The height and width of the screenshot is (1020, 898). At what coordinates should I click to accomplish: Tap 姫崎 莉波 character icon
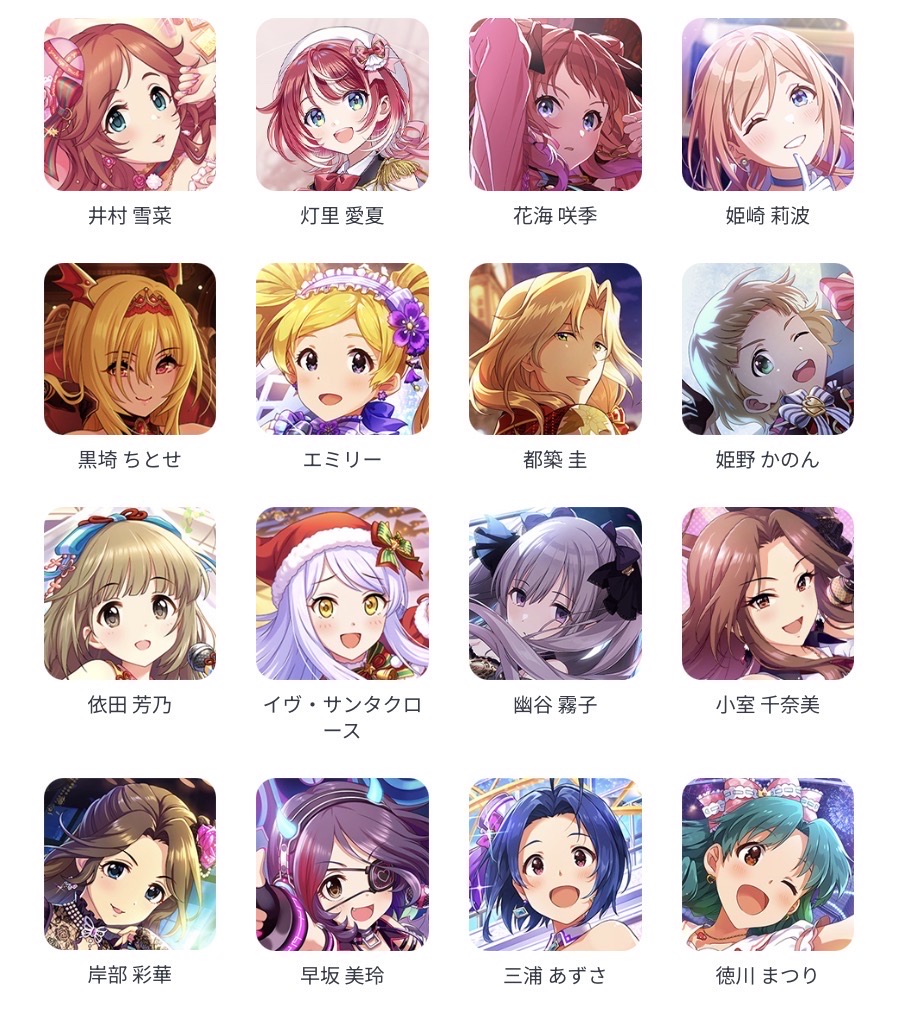(x=768, y=104)
